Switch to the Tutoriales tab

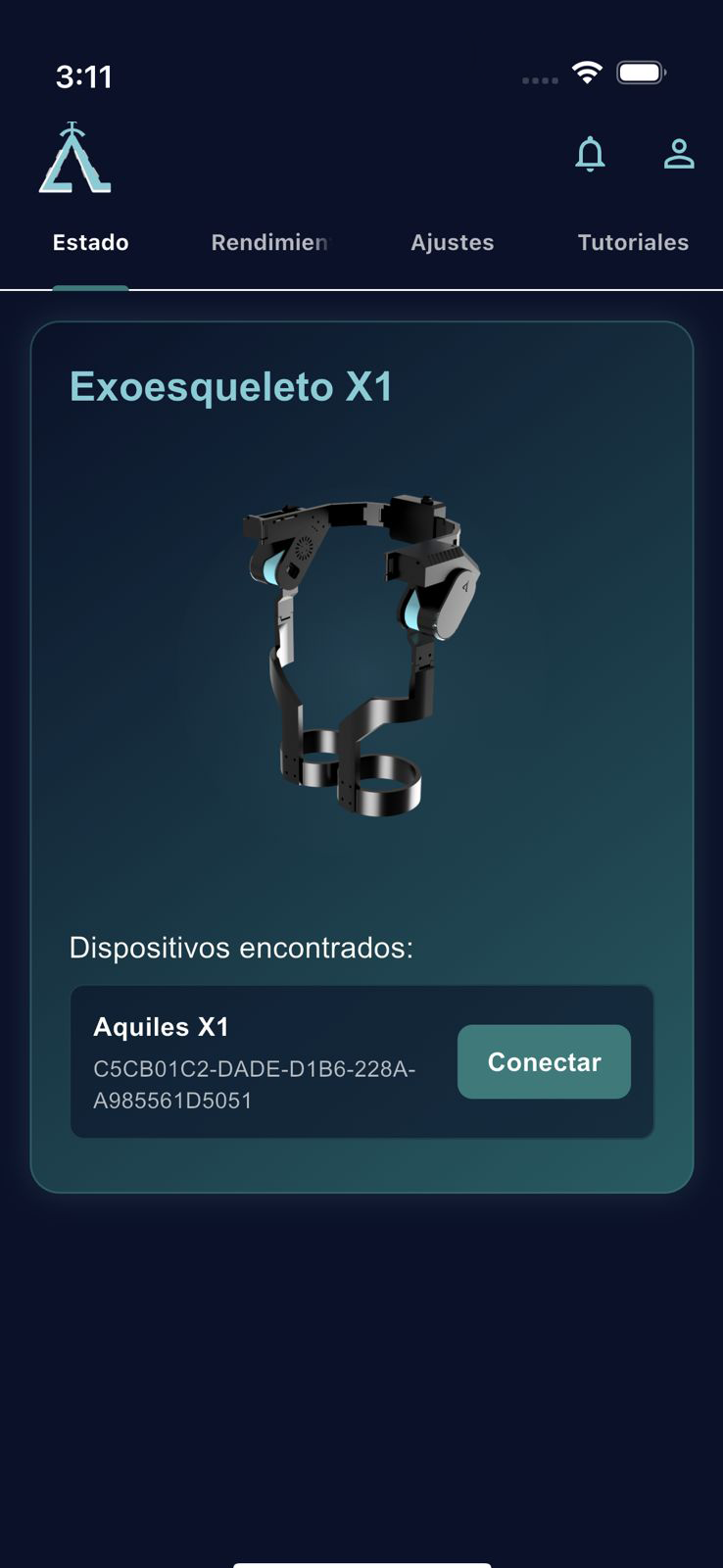(x=633, y=242)
